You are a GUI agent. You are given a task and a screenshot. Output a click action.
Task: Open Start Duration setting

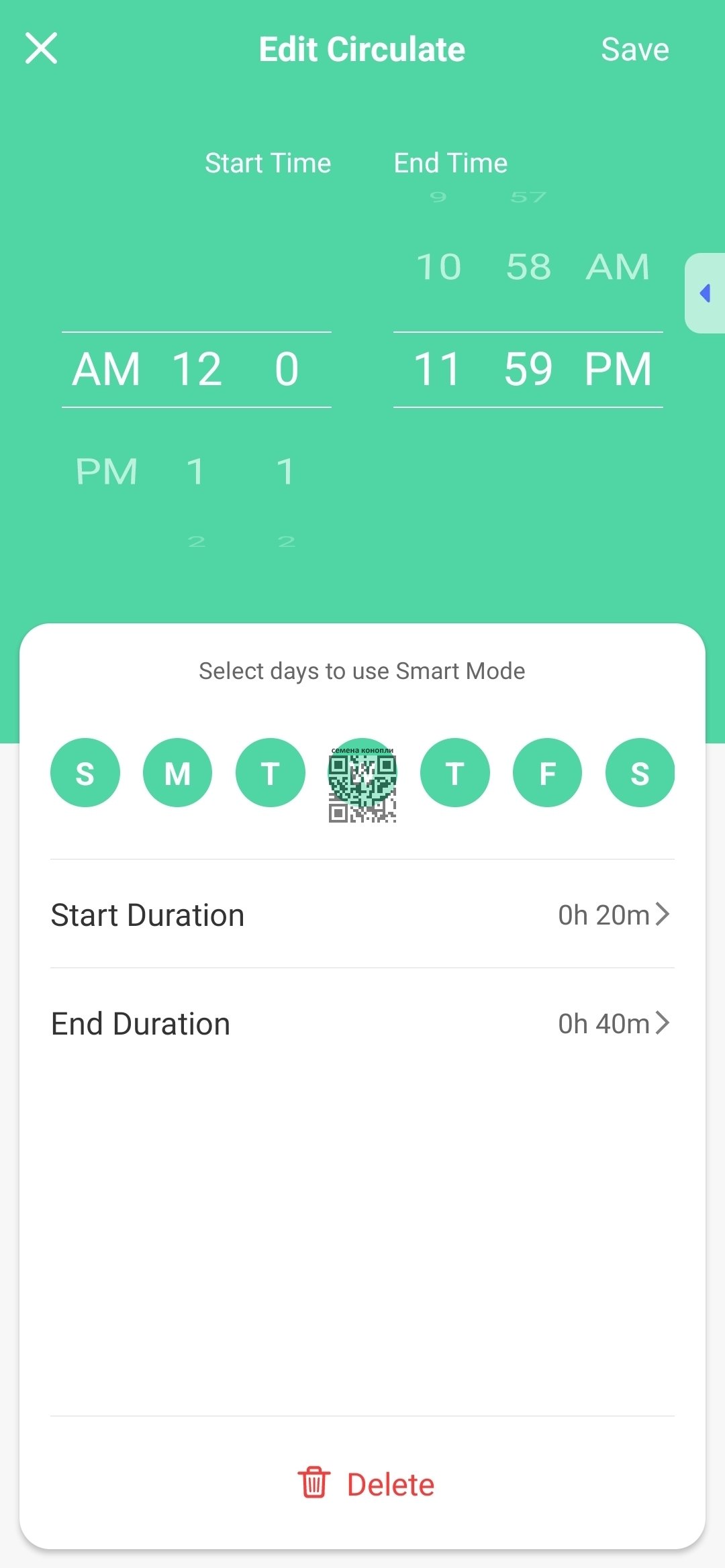tap(362, 914)
